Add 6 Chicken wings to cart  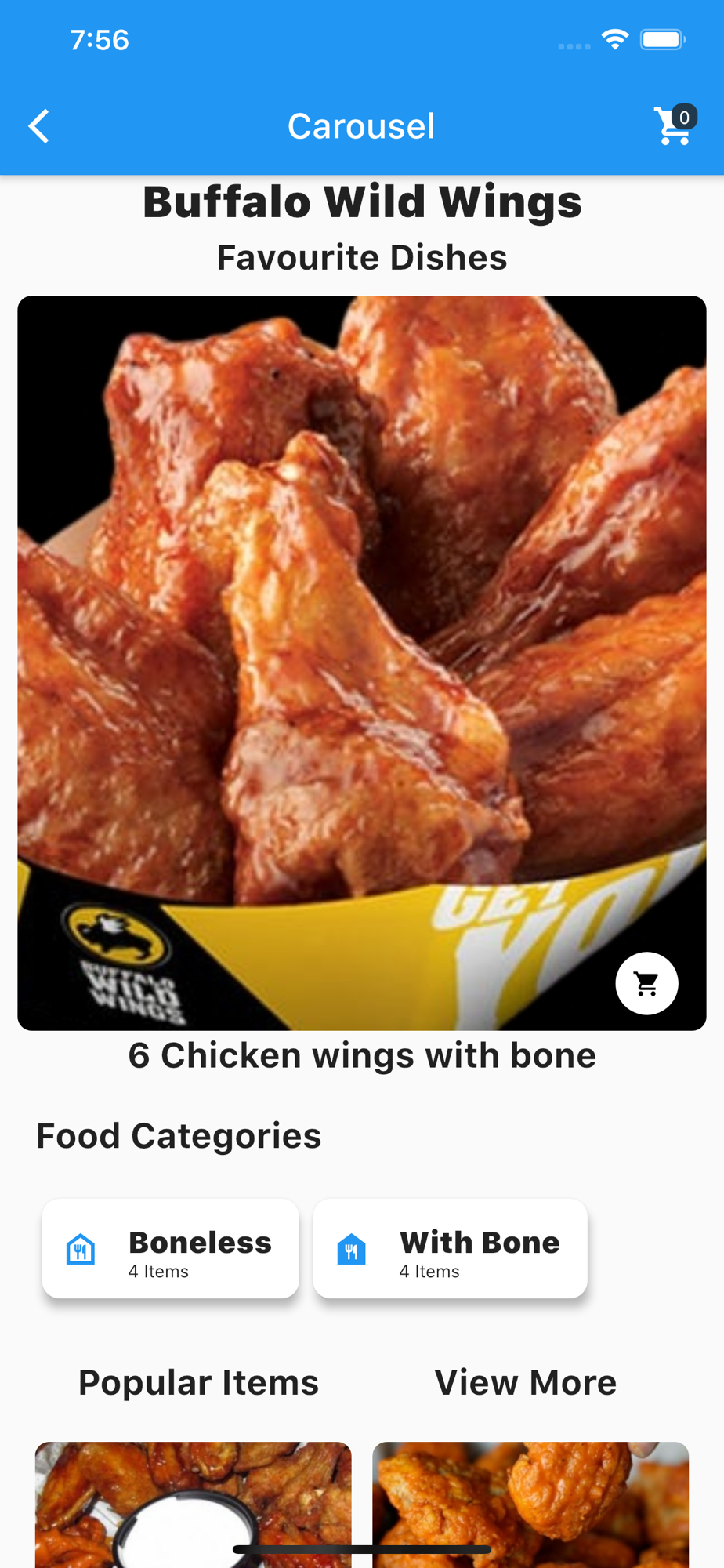[x=646, y=983]
